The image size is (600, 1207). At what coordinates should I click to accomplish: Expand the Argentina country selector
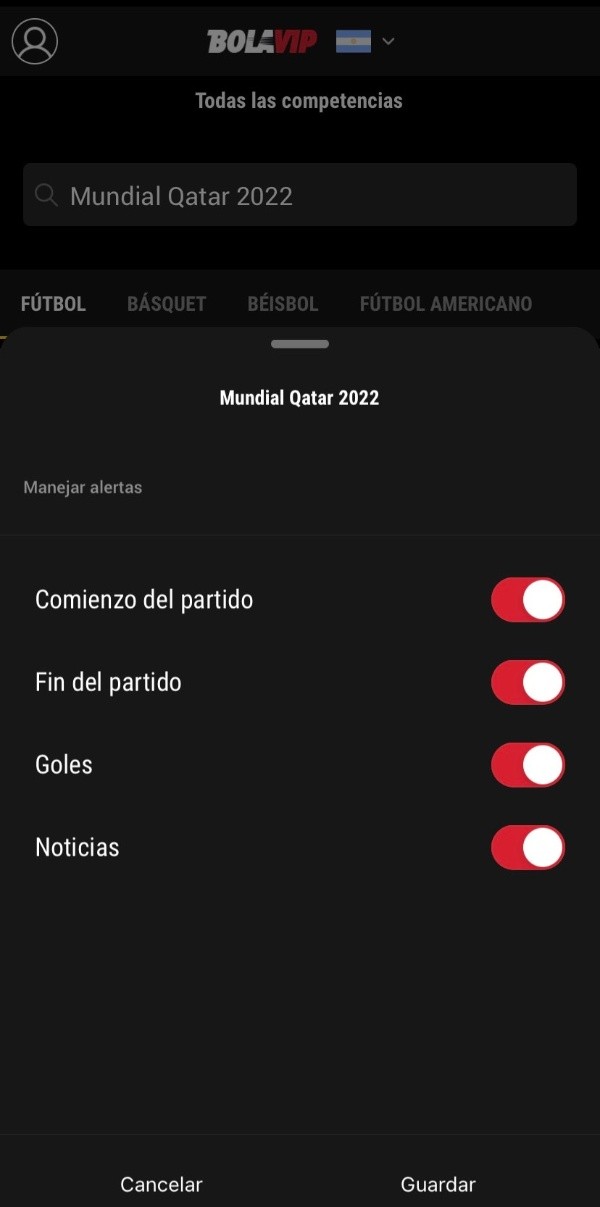click(366, 41)
